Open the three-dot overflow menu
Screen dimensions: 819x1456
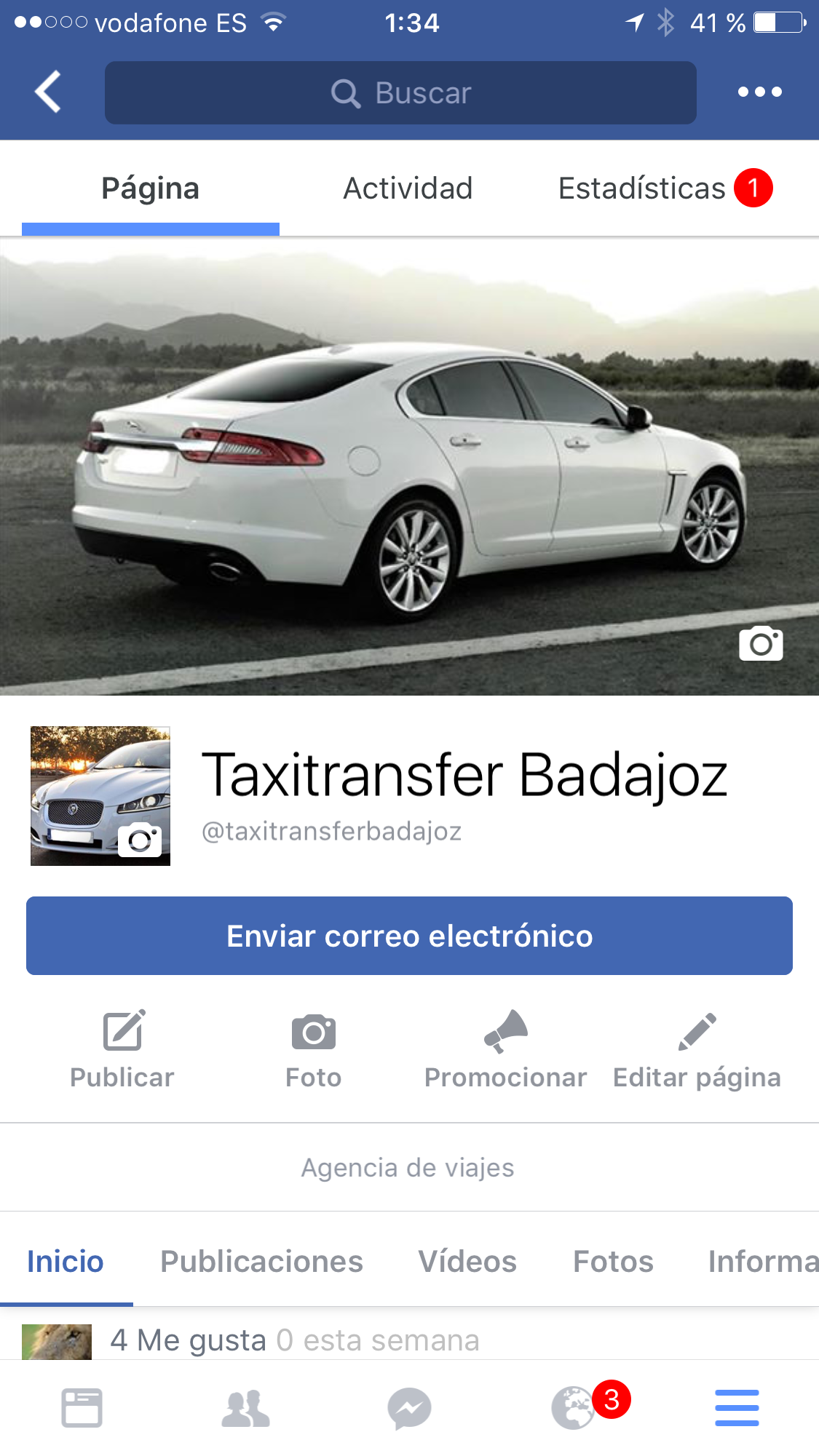759,92
